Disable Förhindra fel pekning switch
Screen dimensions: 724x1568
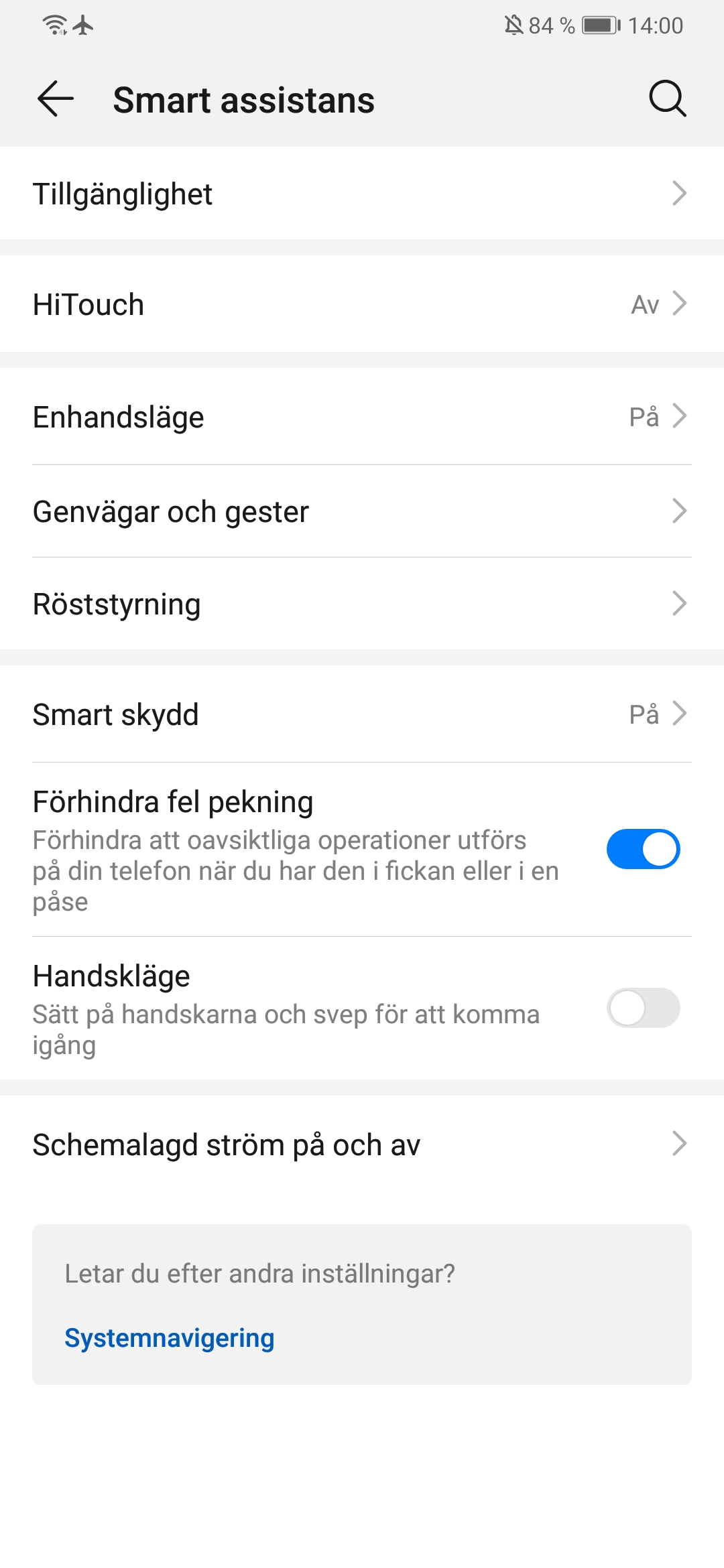pyautogui.click(x=644, y=849)
